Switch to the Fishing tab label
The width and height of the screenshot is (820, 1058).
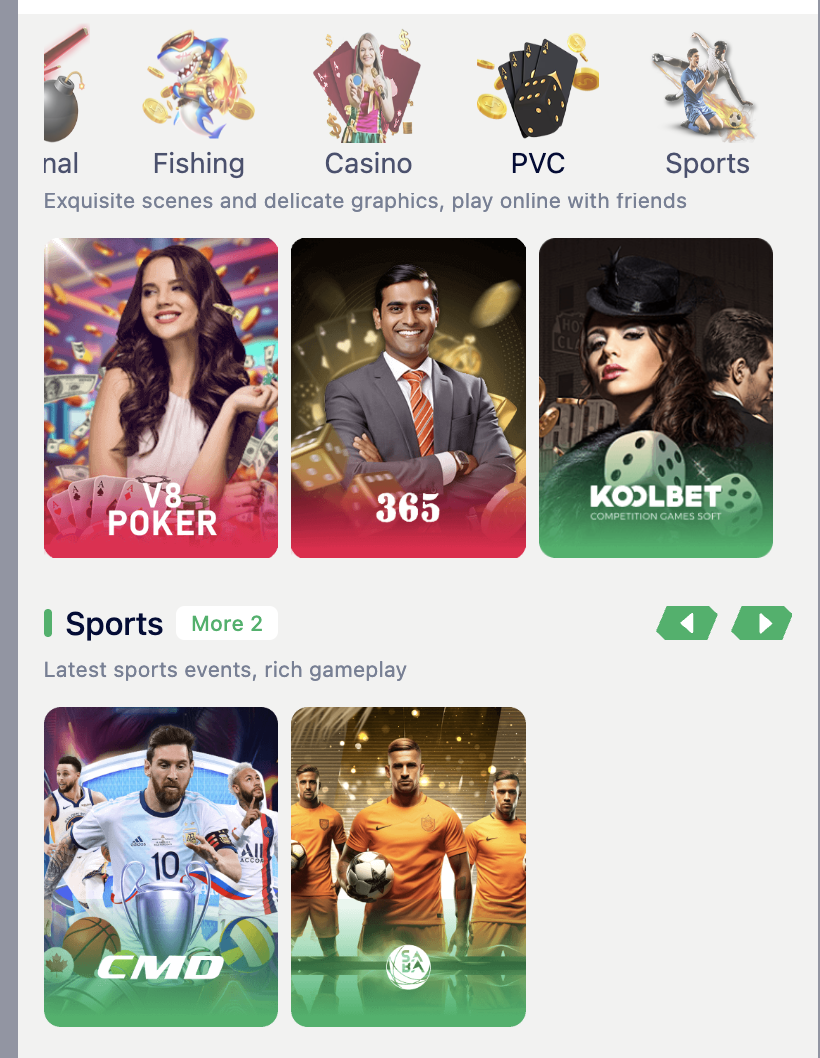click(x=198, y=163)
